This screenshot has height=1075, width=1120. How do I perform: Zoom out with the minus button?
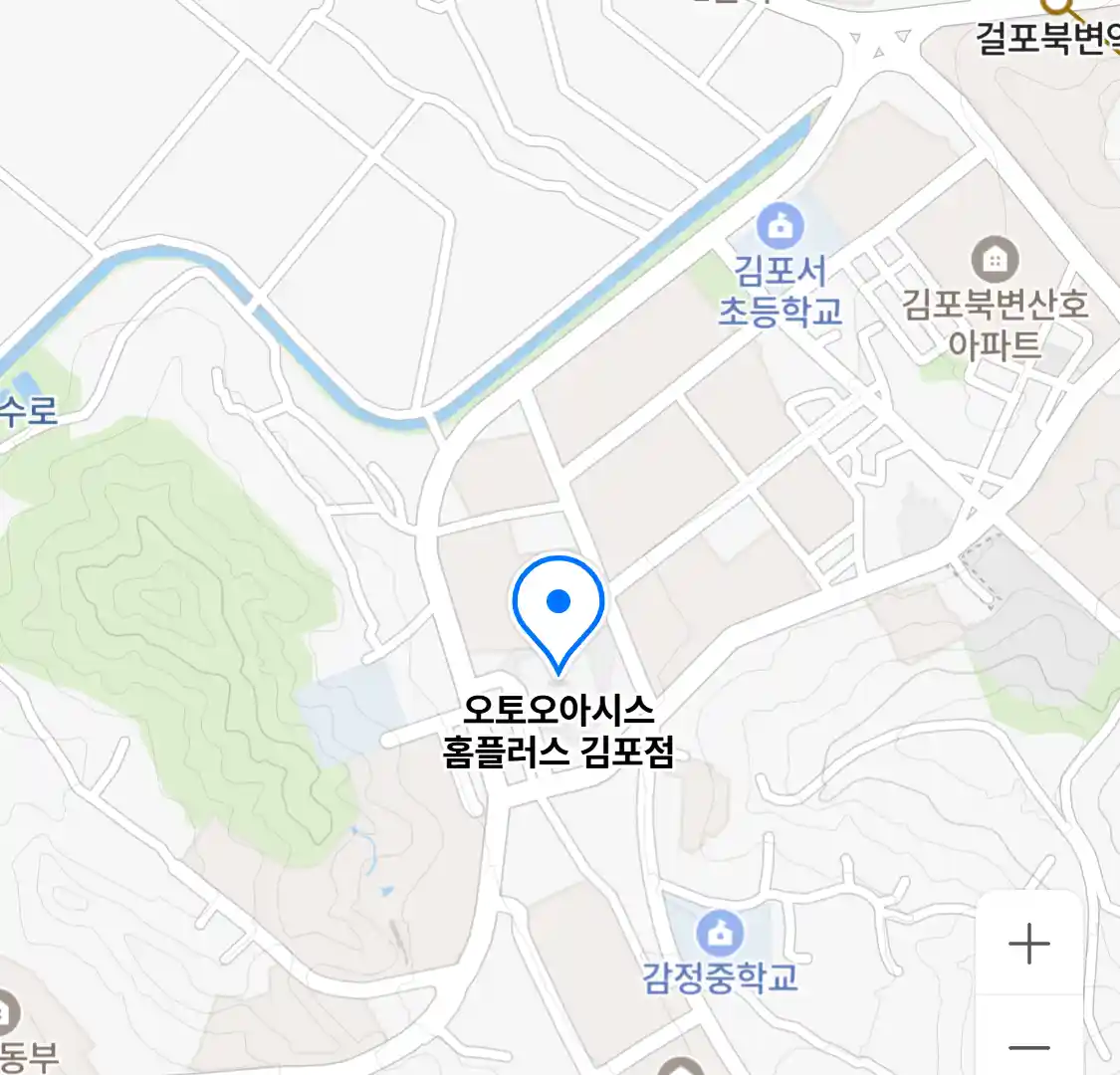1028,1045
